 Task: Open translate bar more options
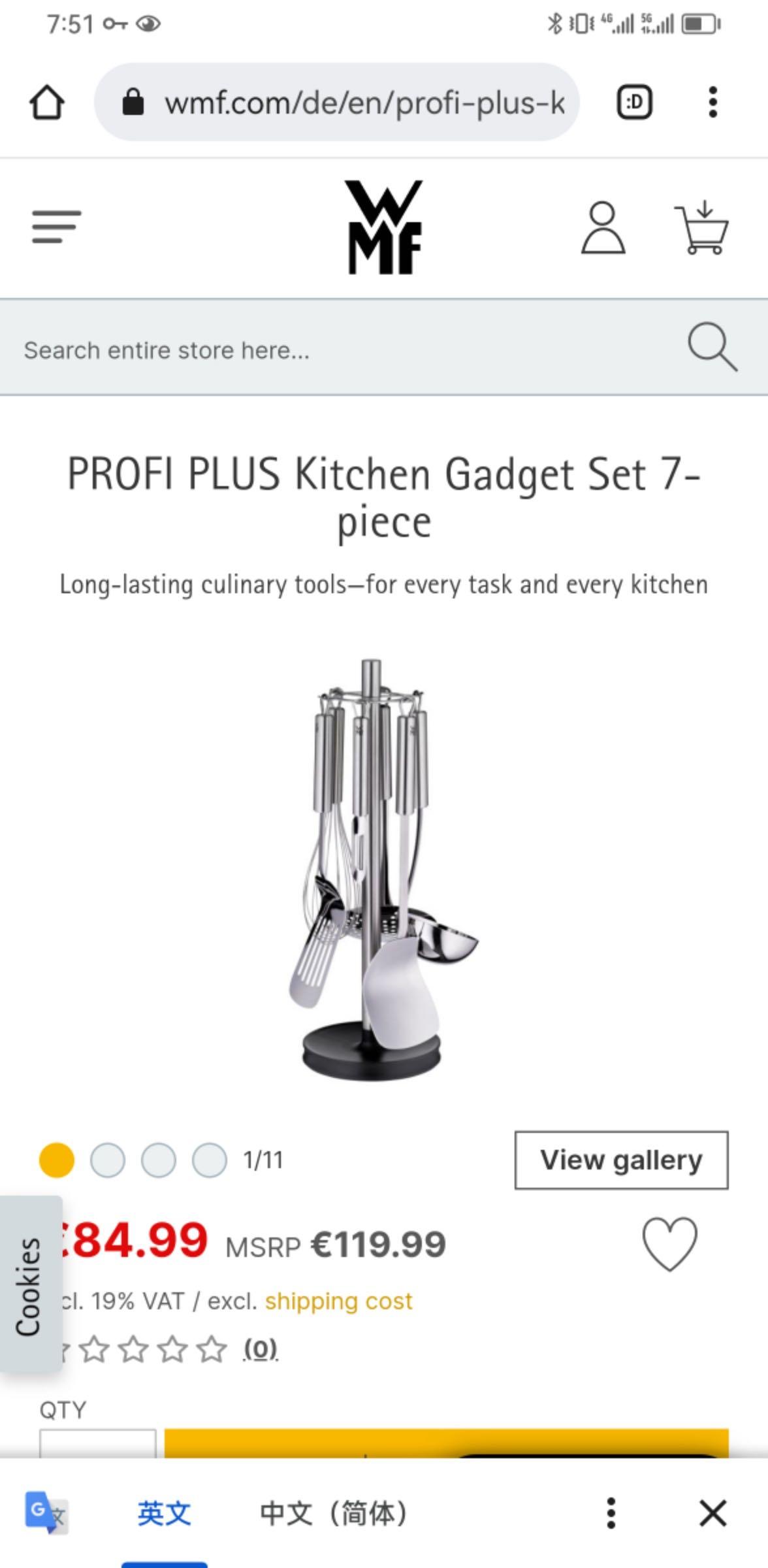[611, 1513]
